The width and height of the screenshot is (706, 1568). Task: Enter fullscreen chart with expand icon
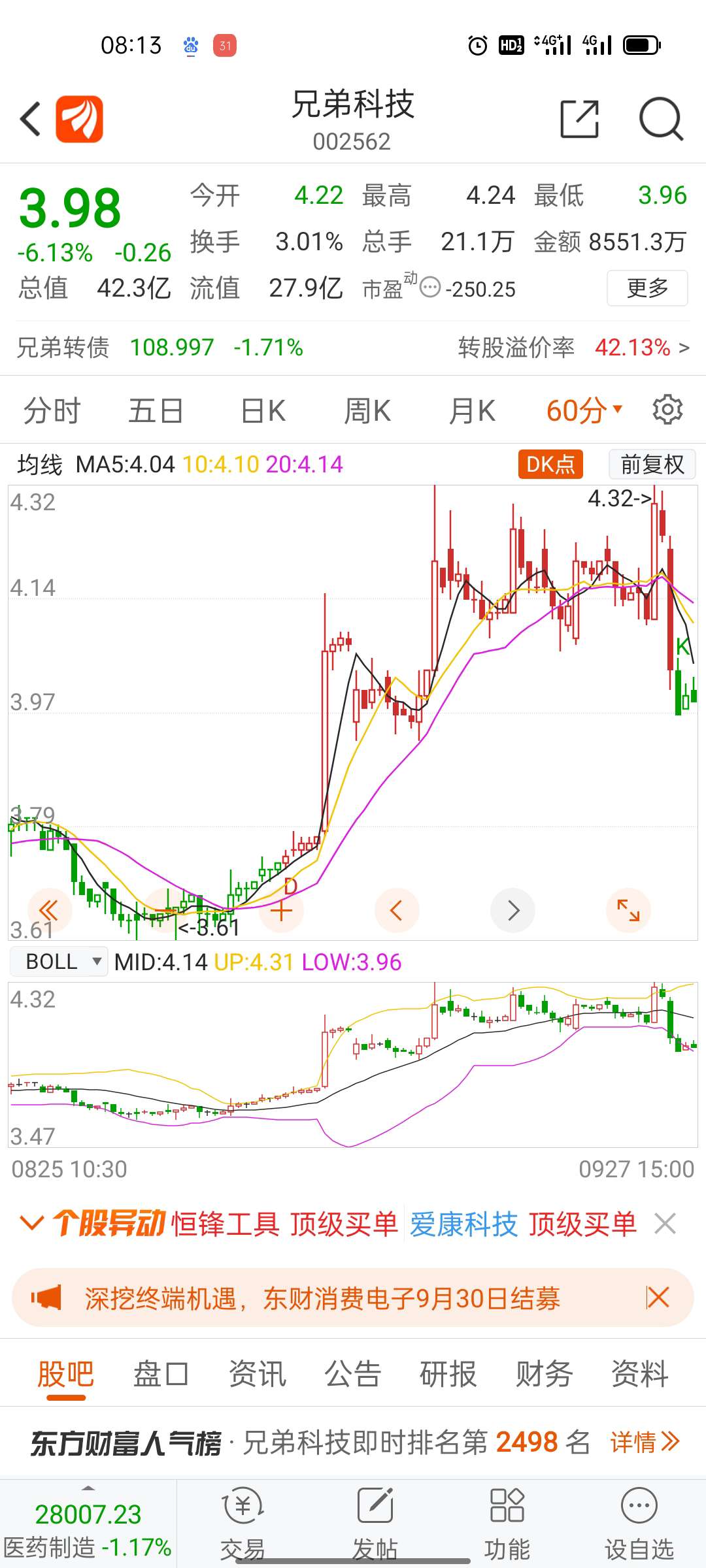point(628,910)
